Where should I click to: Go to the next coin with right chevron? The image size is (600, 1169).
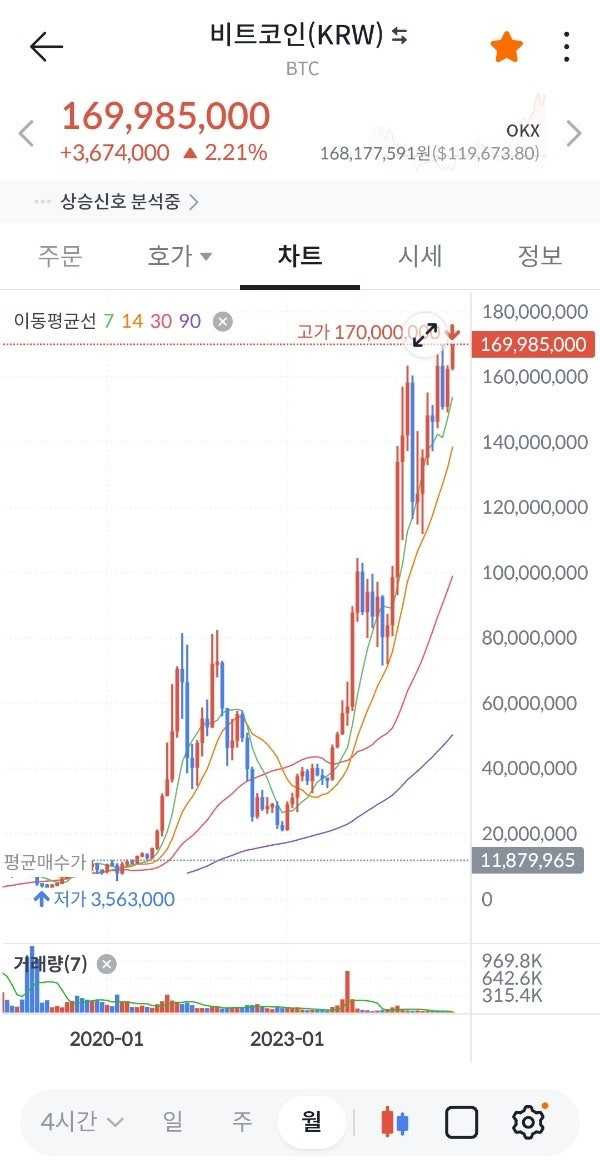[x=574, y=133]
